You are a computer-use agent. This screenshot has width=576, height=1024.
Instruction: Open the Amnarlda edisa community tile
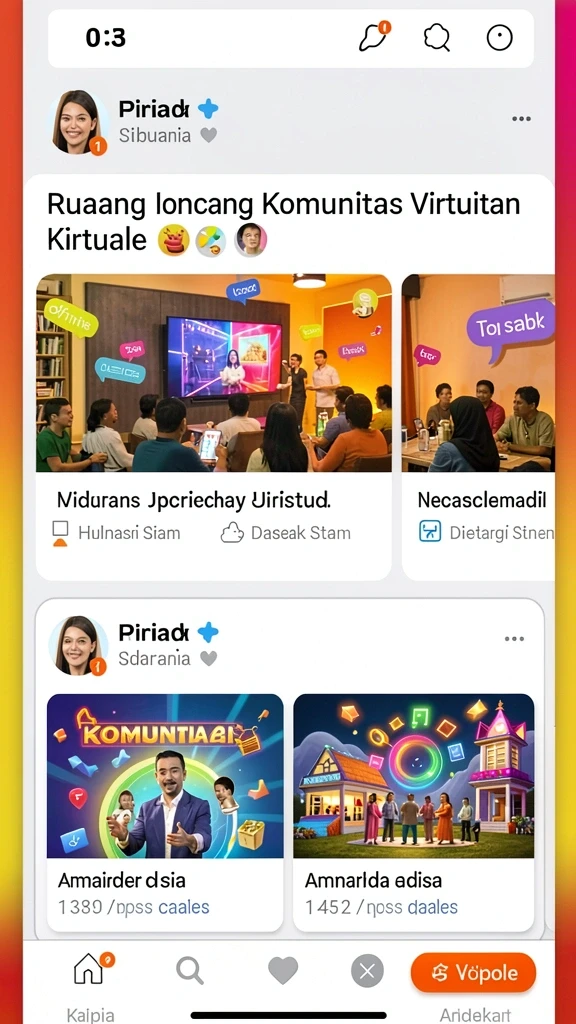click(x=413, y=812)
